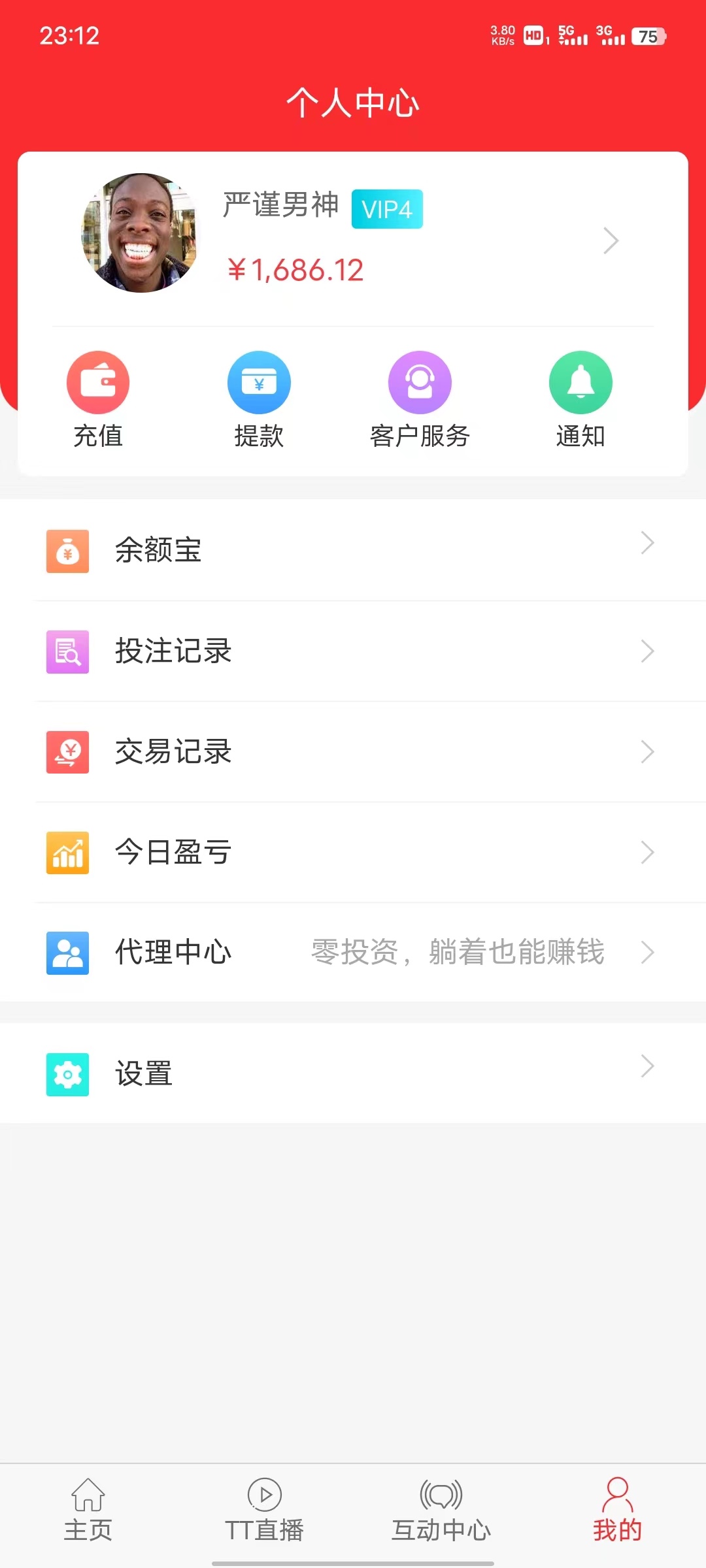Open the 余额宝 row

click(x=353, y=550)
